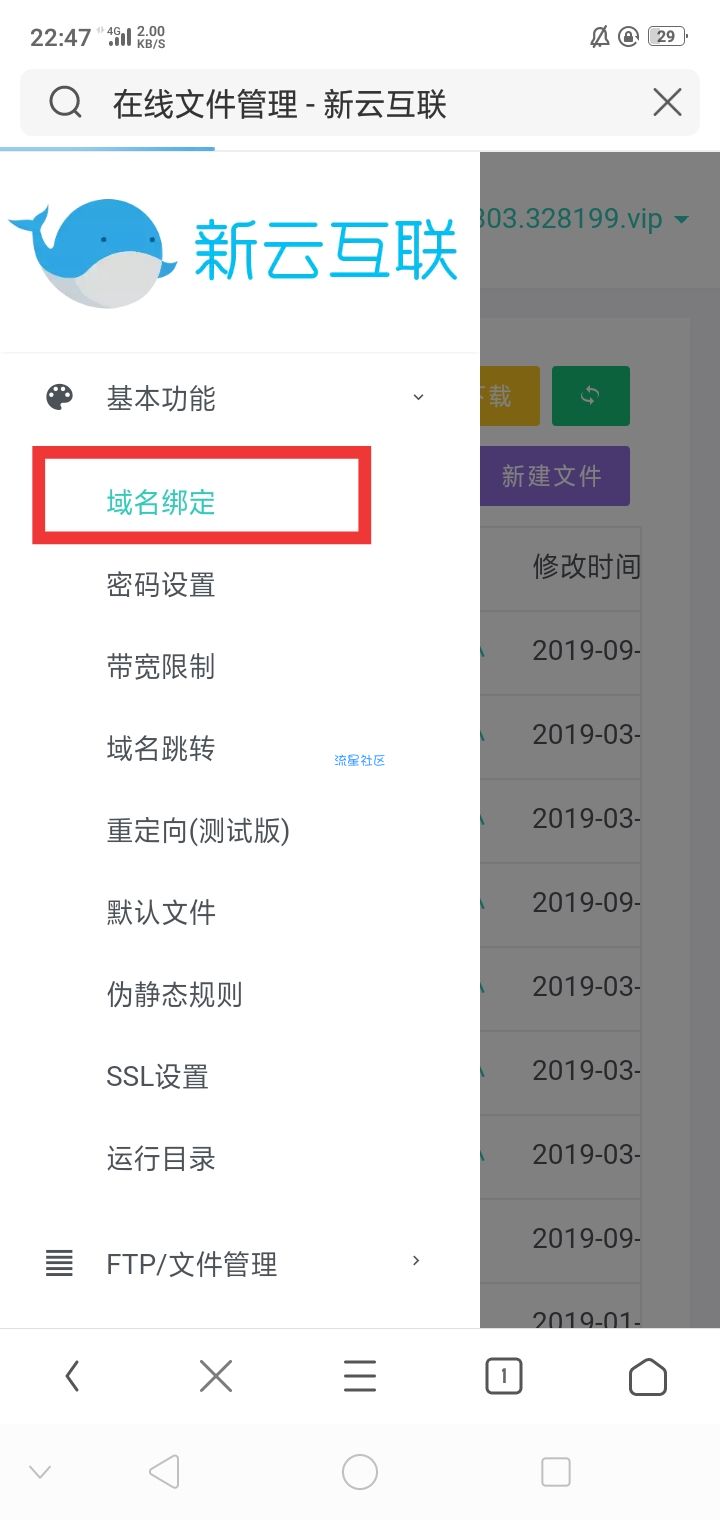Screen dimensions: 720x1520
Task: Go to the browser home page
Action: (648, 1377)
